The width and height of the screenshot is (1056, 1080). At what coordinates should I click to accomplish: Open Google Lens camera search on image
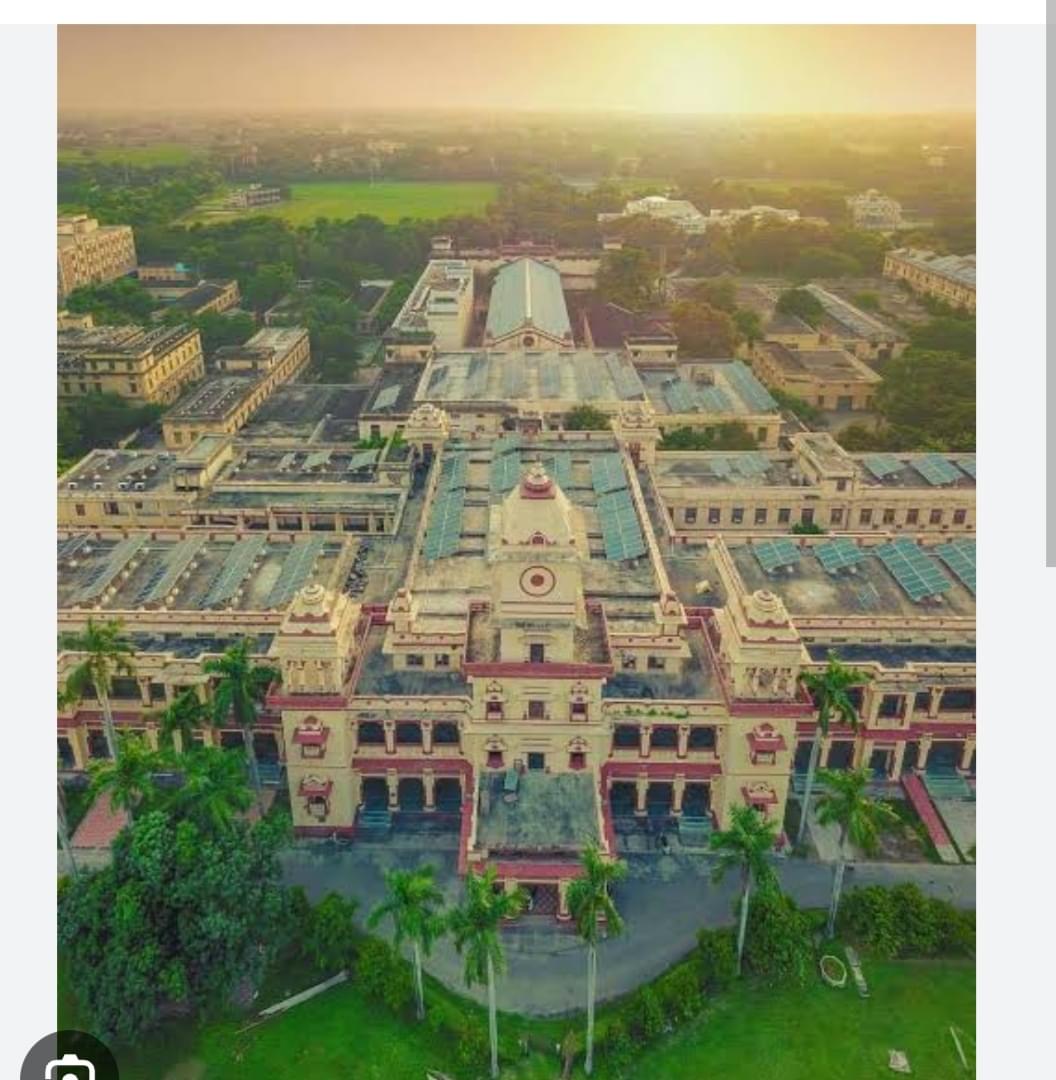(69, 1063)
